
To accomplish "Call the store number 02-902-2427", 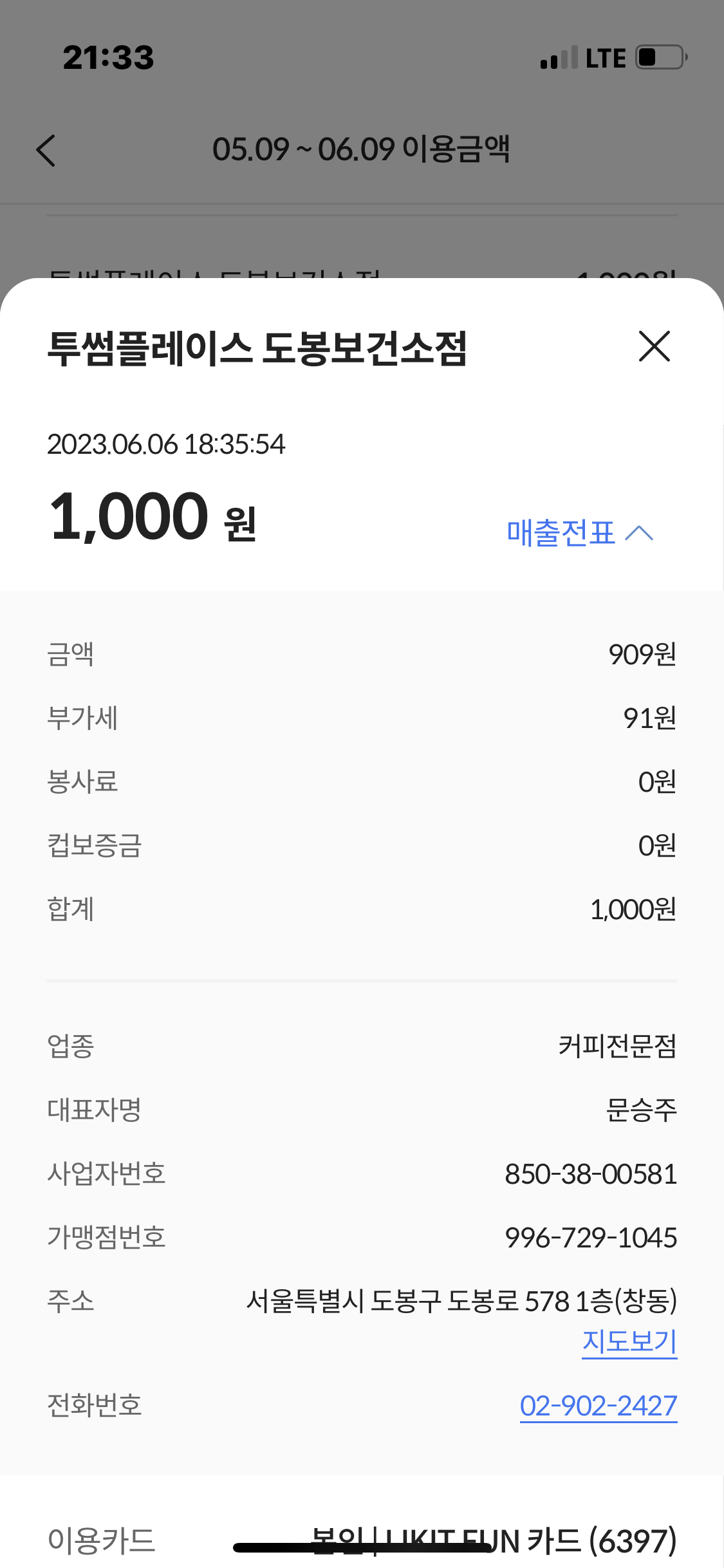I will [x=598, y=1405].
